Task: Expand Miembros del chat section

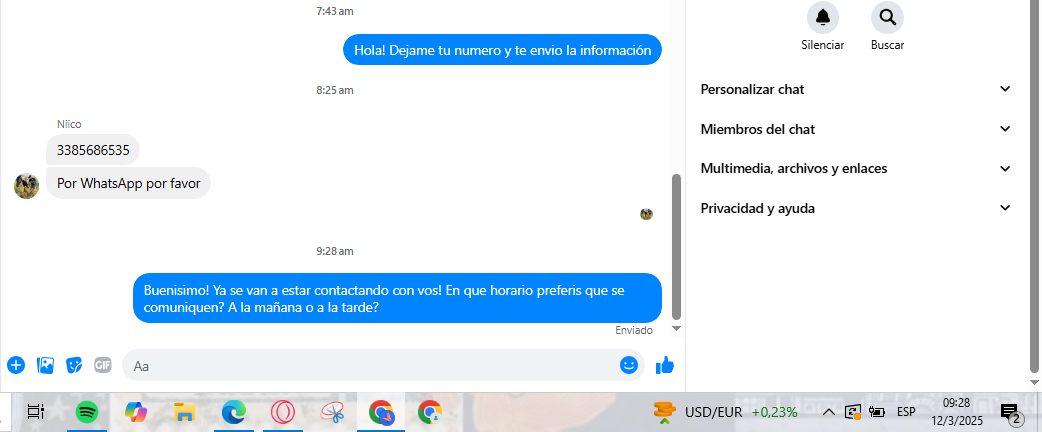Action: 856,129
